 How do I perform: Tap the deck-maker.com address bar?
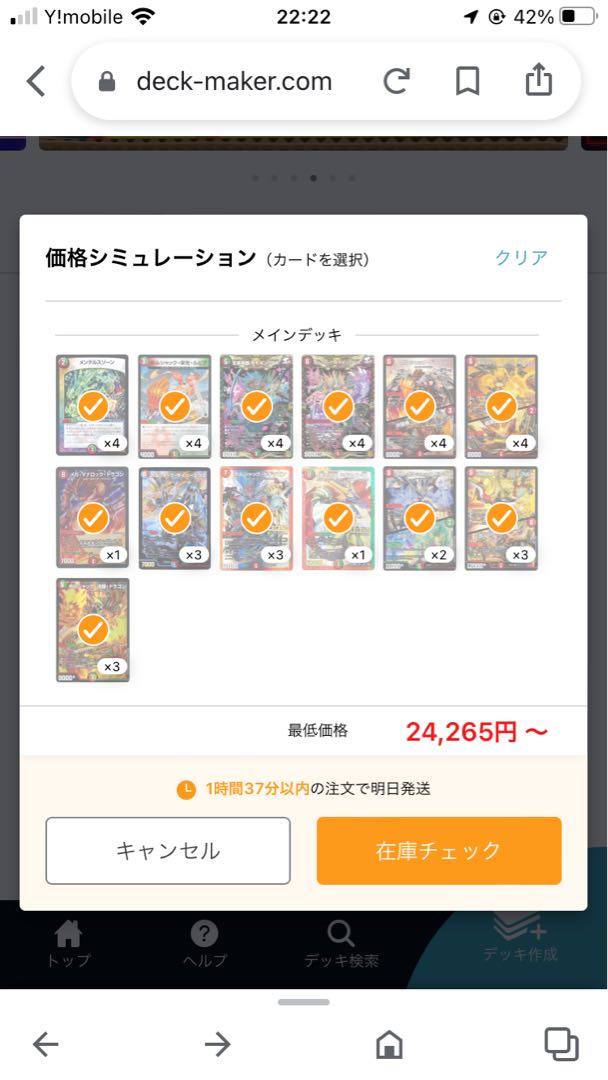tap(234, 81)
